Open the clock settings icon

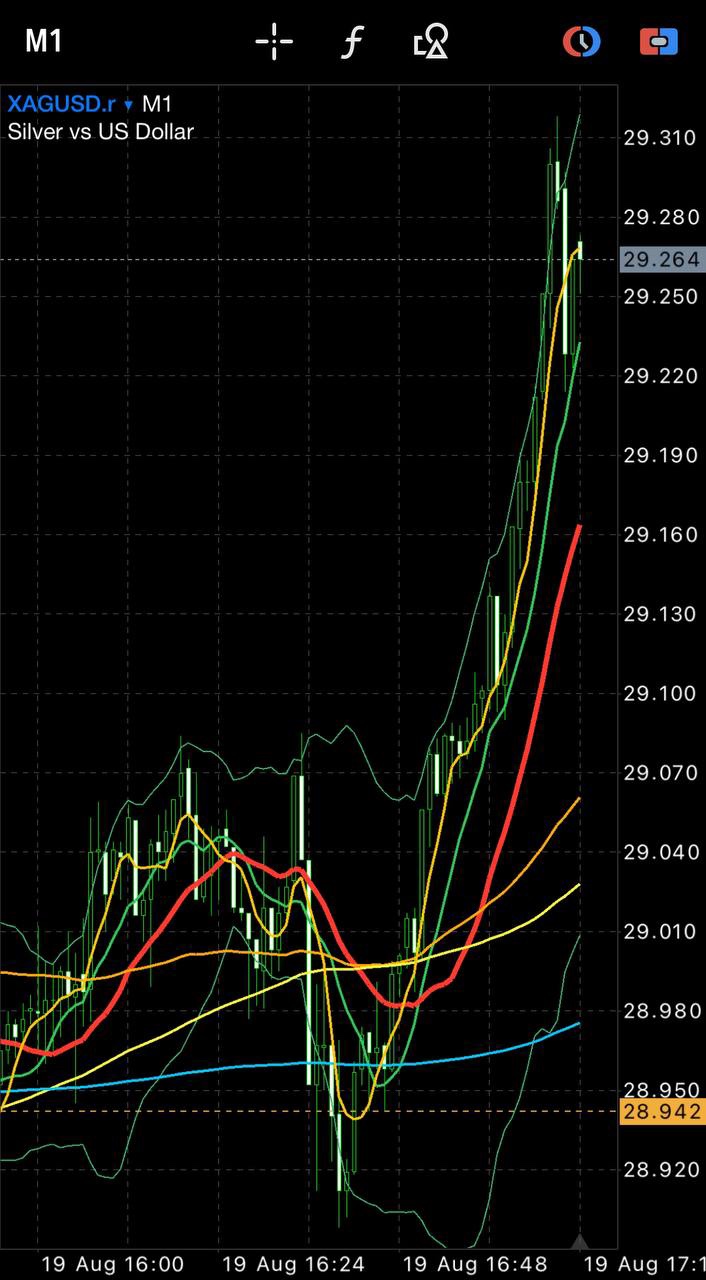tap(581, 42)
